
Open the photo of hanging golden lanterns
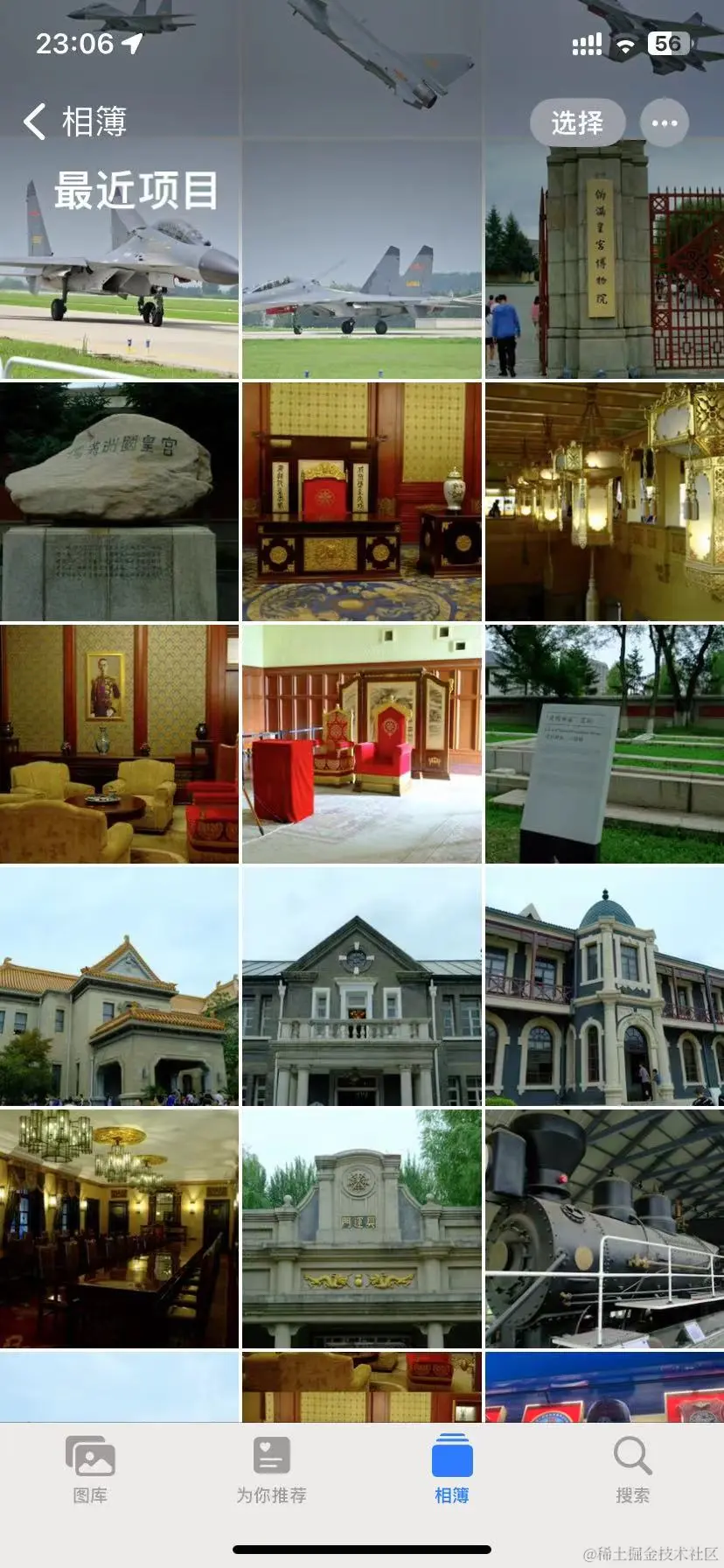(604, 502)
